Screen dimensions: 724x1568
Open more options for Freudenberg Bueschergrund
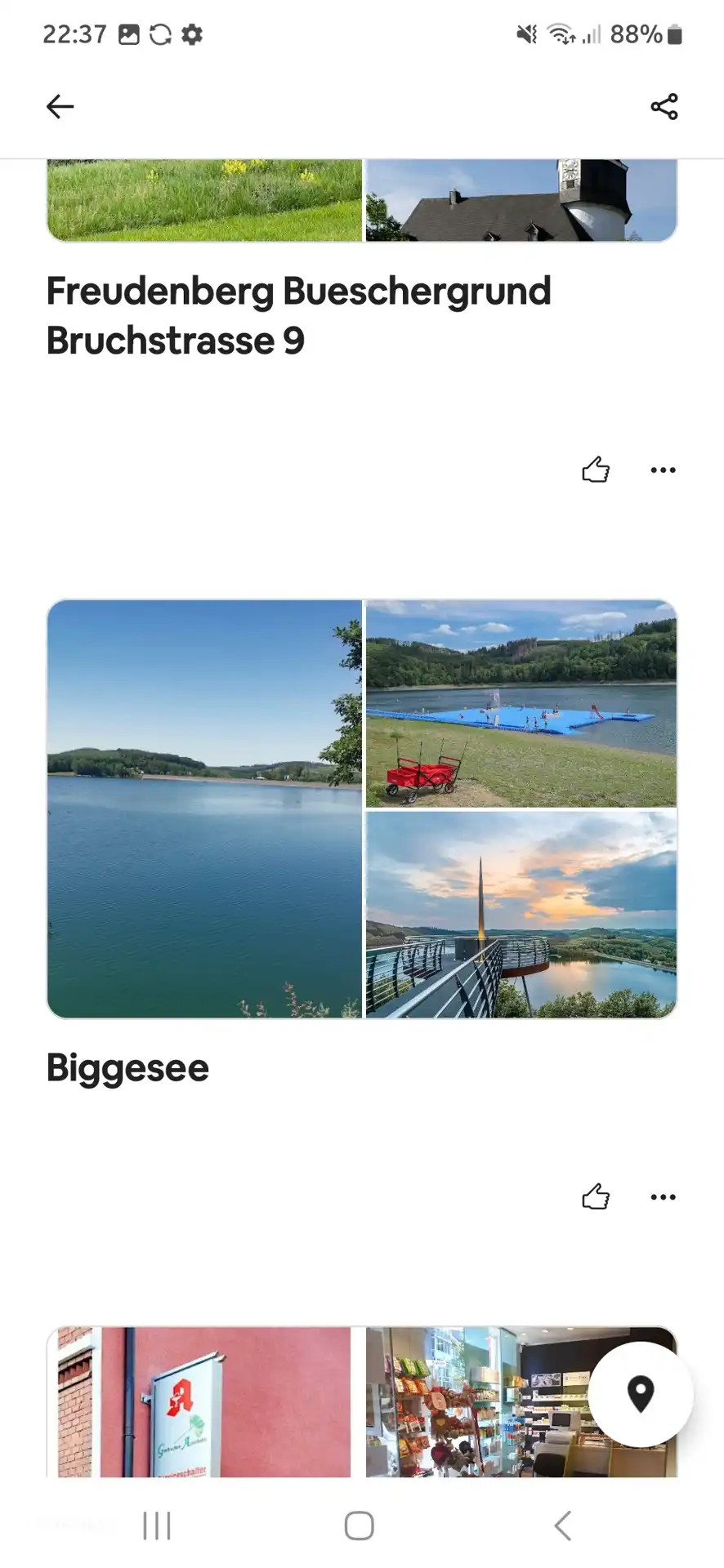(x=663, y=470)
